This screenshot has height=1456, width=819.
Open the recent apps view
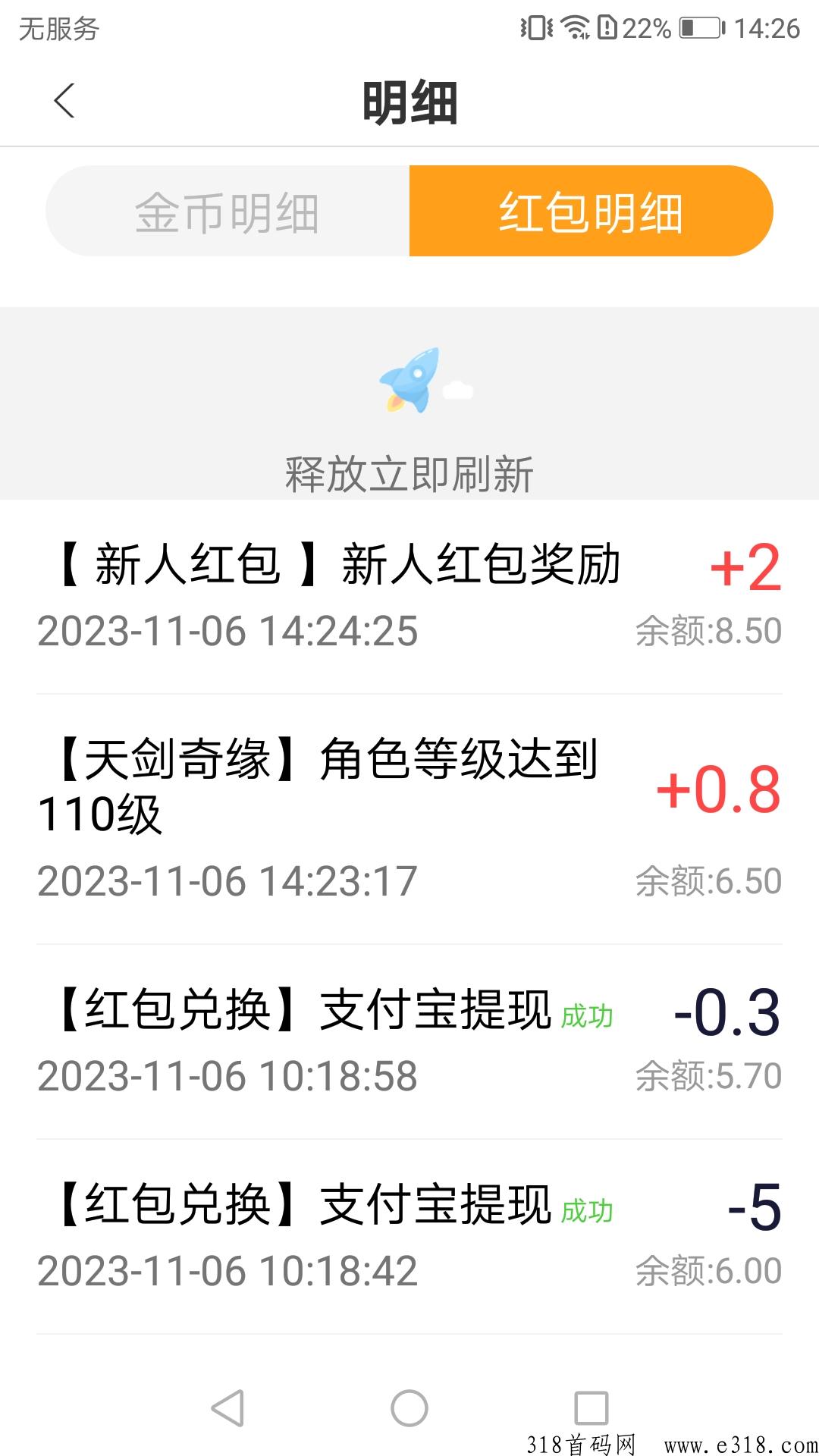click(x=591, y=1408)
